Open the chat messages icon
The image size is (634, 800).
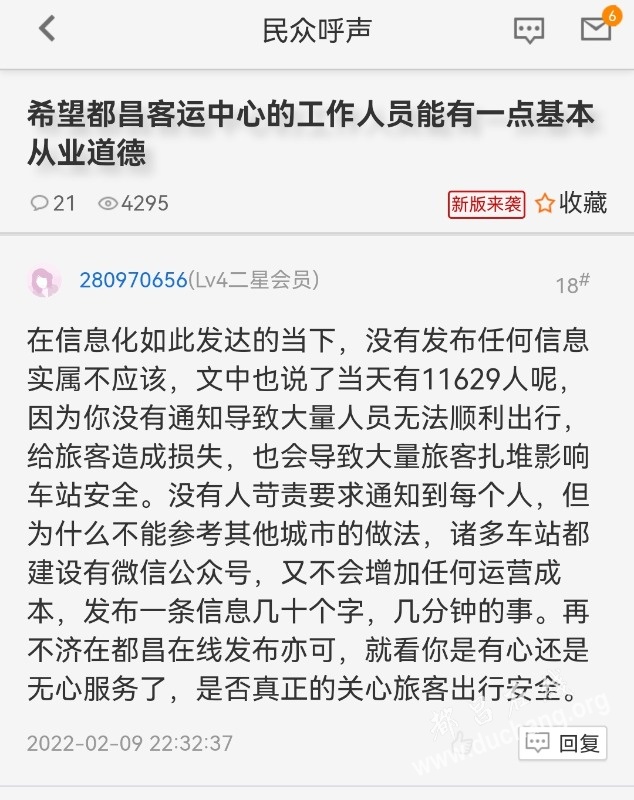[528, 30]
